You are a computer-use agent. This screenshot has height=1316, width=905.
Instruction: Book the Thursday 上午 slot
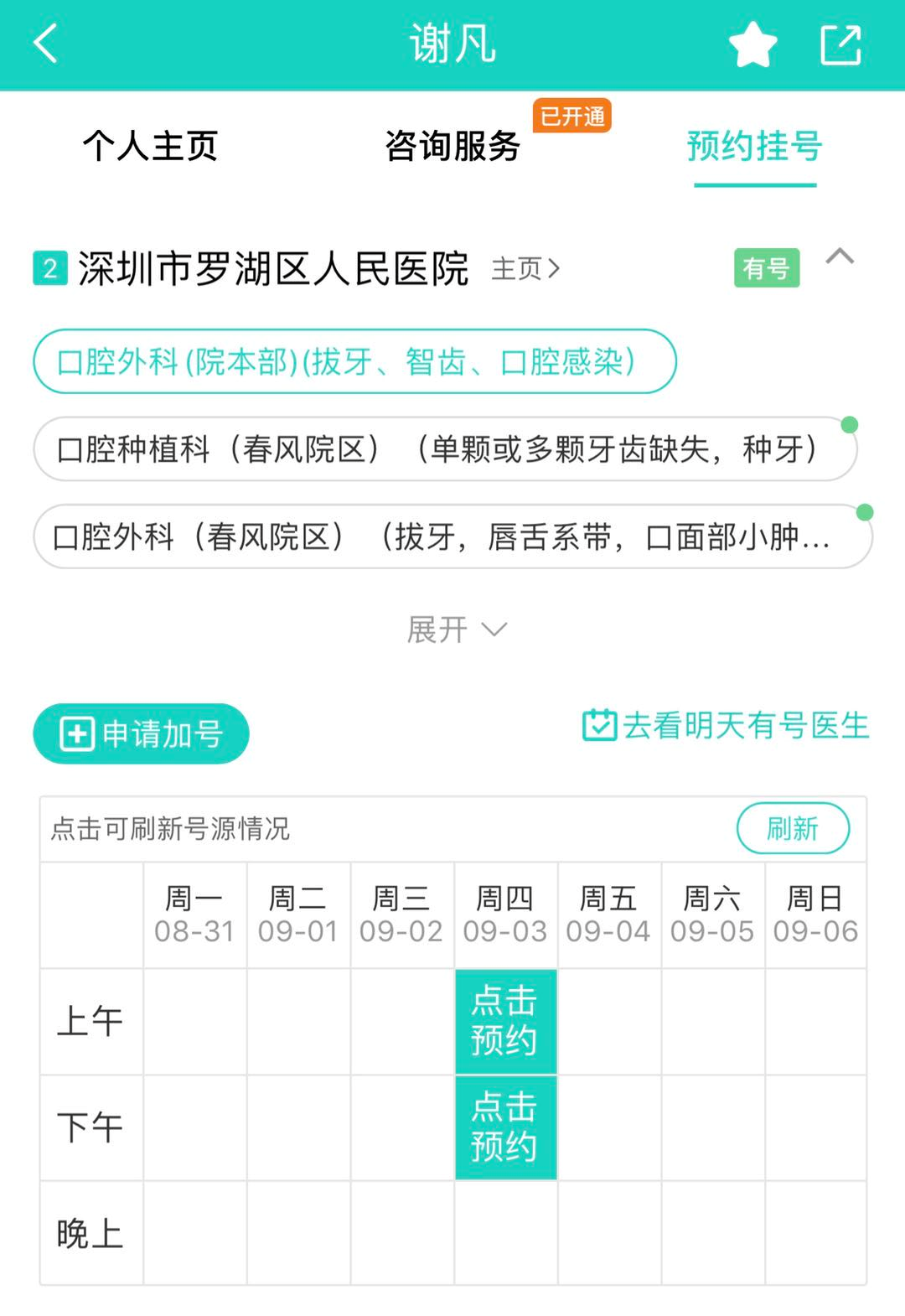pyautogui.click(x=505, y=1021)
